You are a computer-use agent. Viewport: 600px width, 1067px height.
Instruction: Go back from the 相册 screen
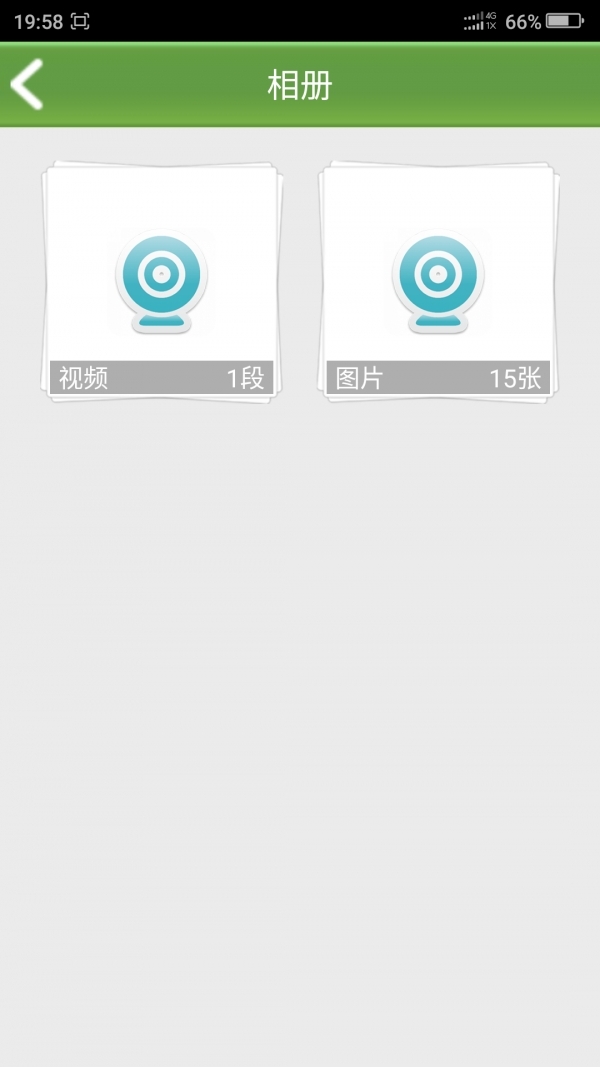pos(27,84)
